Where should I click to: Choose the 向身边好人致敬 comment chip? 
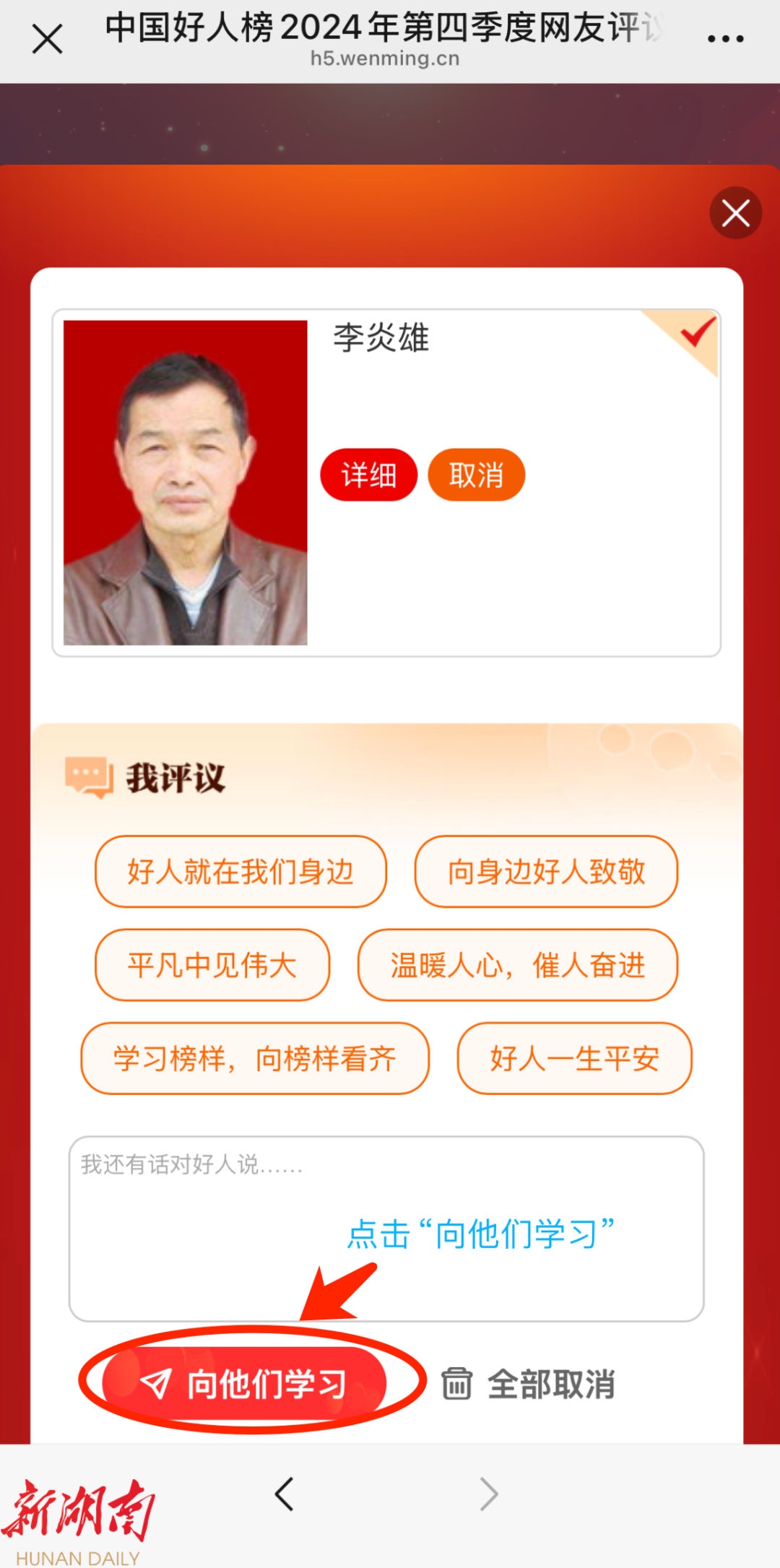tap(546, 872)
